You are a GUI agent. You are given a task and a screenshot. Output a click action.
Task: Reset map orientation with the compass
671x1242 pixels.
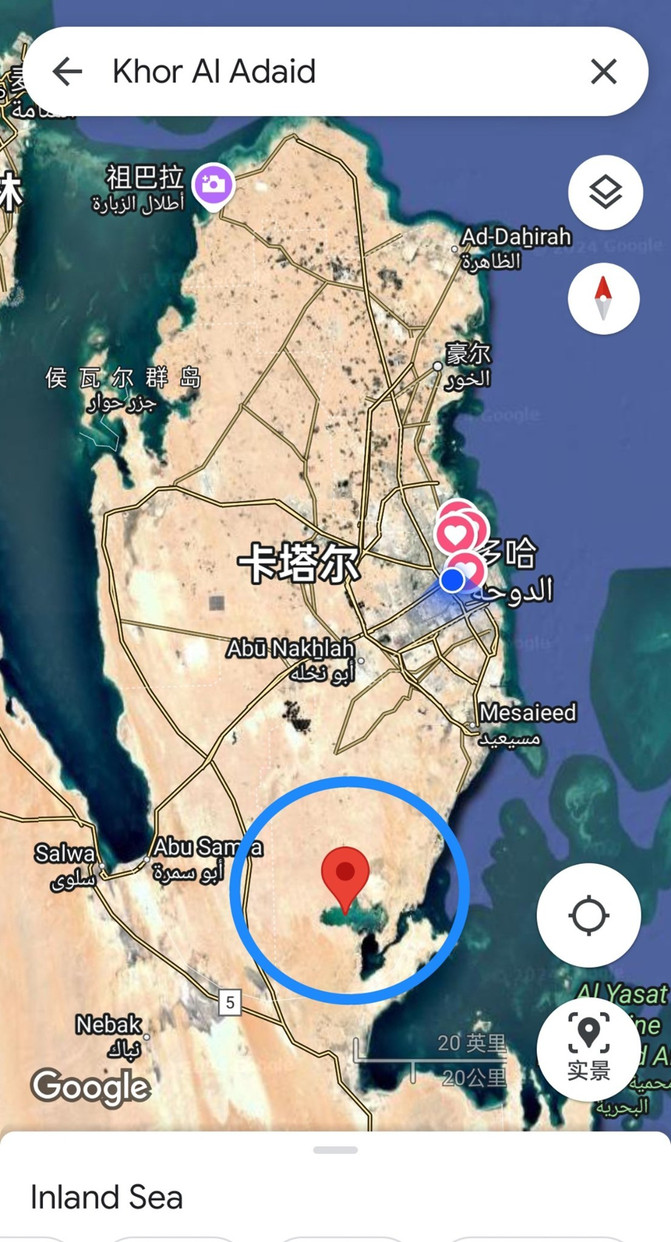(603, 298)
